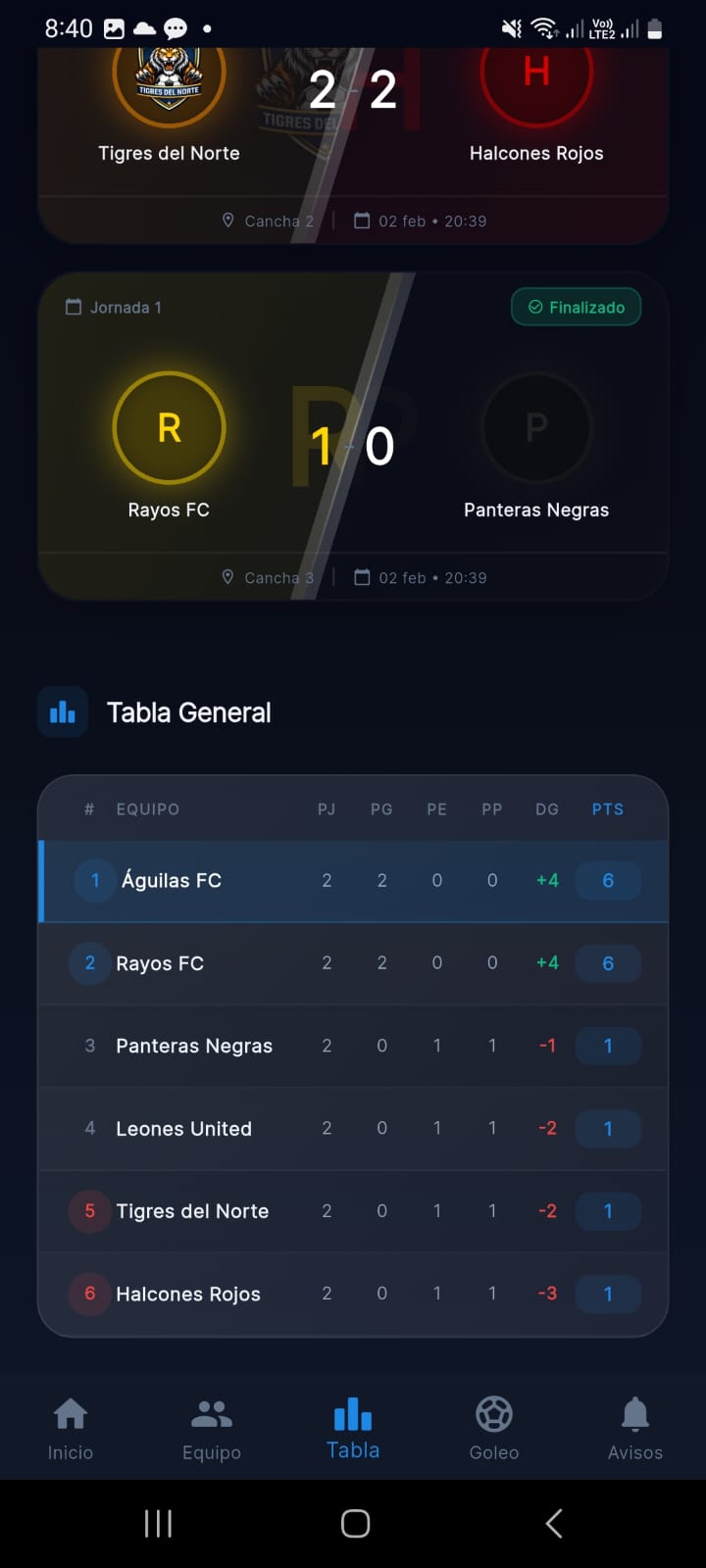Tap the Tabla bar chart icon
The height and width of the screenshot is (1568, 706).
[353, 1412]
